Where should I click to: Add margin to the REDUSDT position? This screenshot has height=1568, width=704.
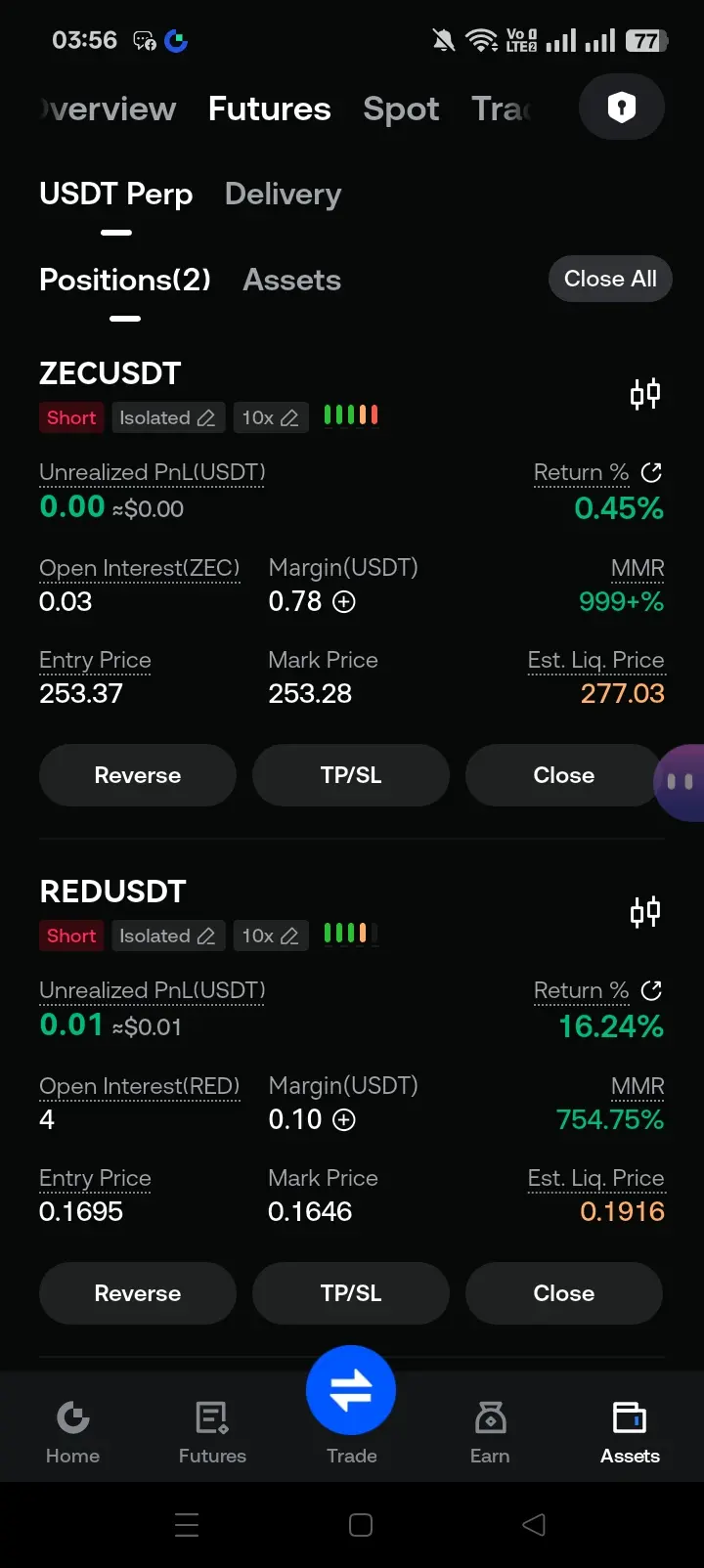coord(344,1120)
